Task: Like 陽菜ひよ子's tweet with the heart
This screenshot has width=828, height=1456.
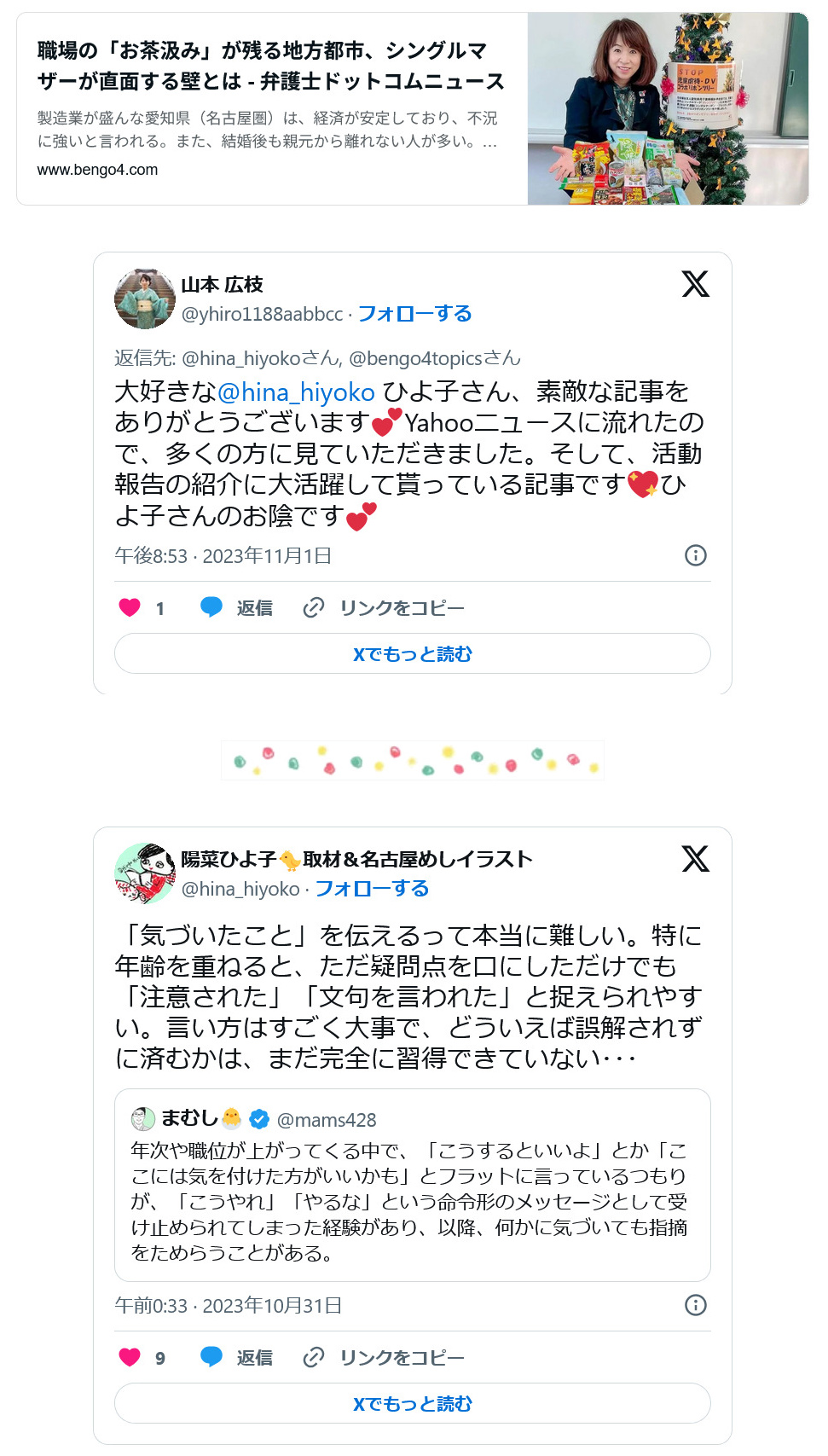Action: (130, 1357)
